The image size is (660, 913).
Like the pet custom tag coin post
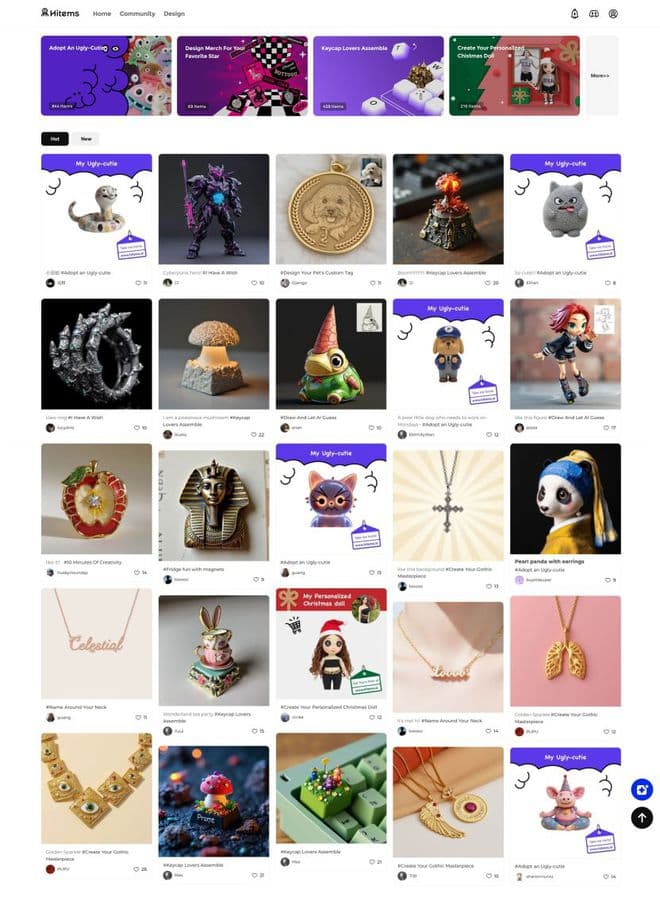pyautogui.click(x=370, y=283)
